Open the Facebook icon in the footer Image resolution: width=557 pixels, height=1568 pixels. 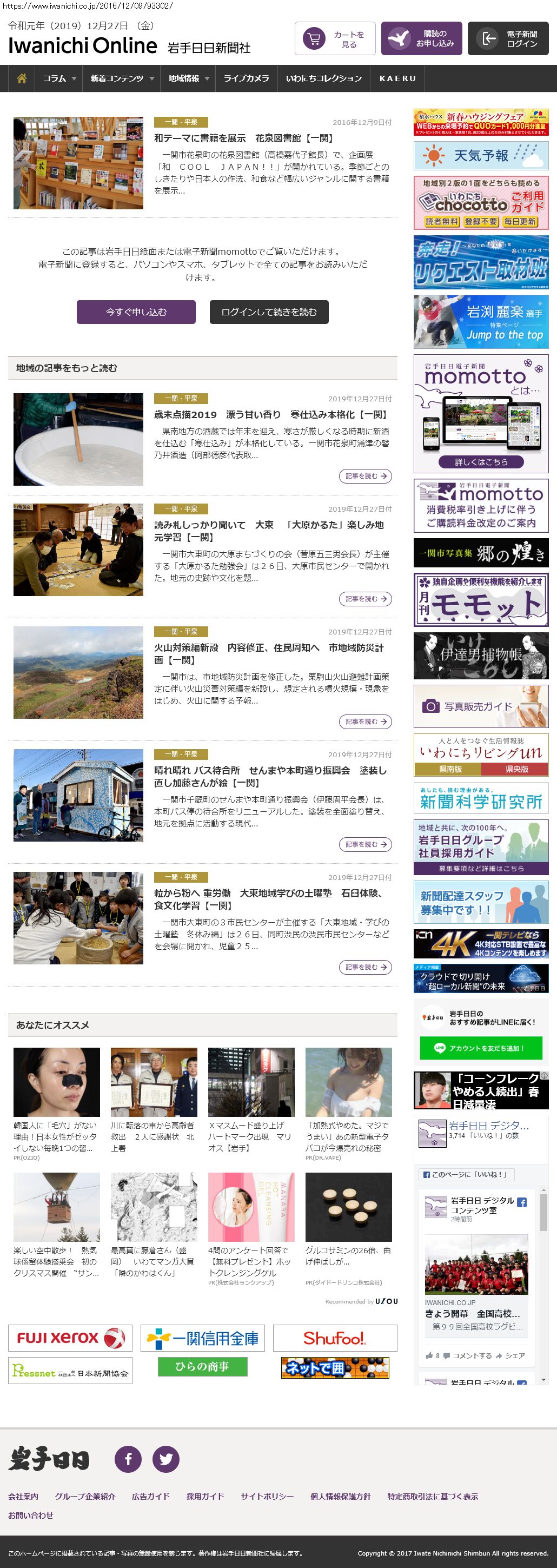tap(128, 1458)
